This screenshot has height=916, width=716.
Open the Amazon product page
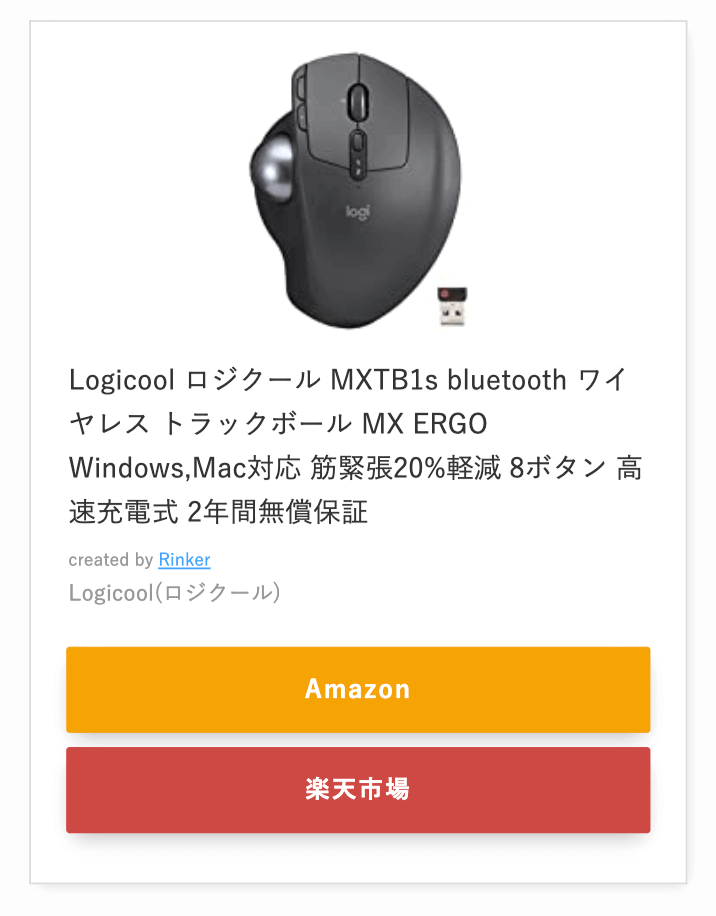(x=358, y=689)
